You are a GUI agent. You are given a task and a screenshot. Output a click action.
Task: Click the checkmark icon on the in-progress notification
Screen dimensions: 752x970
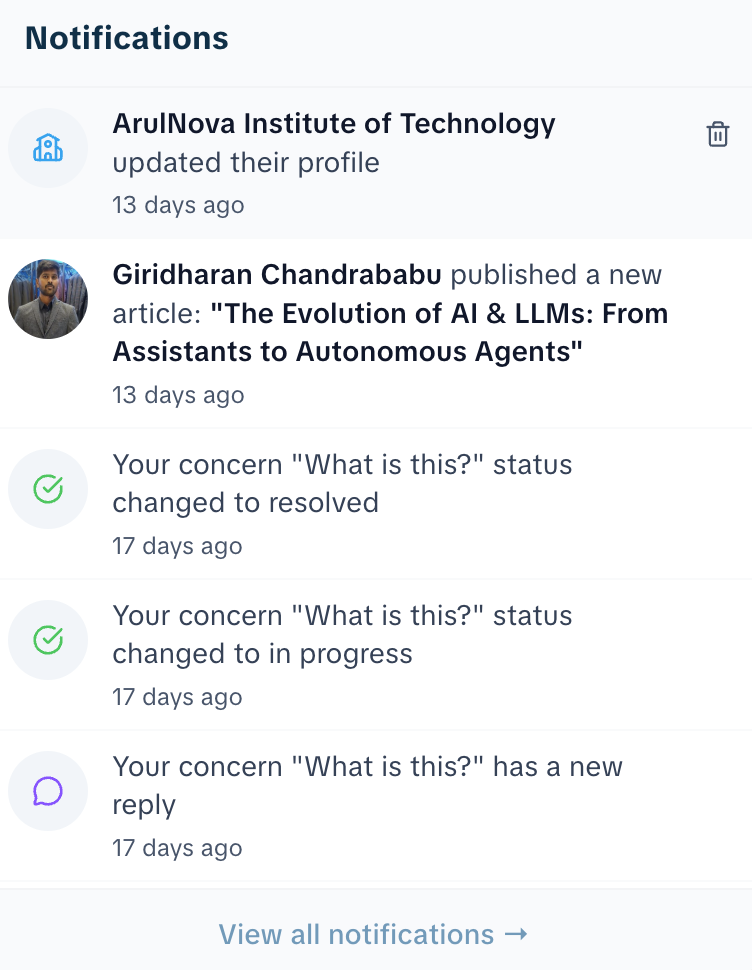click(x=47, y=639)
